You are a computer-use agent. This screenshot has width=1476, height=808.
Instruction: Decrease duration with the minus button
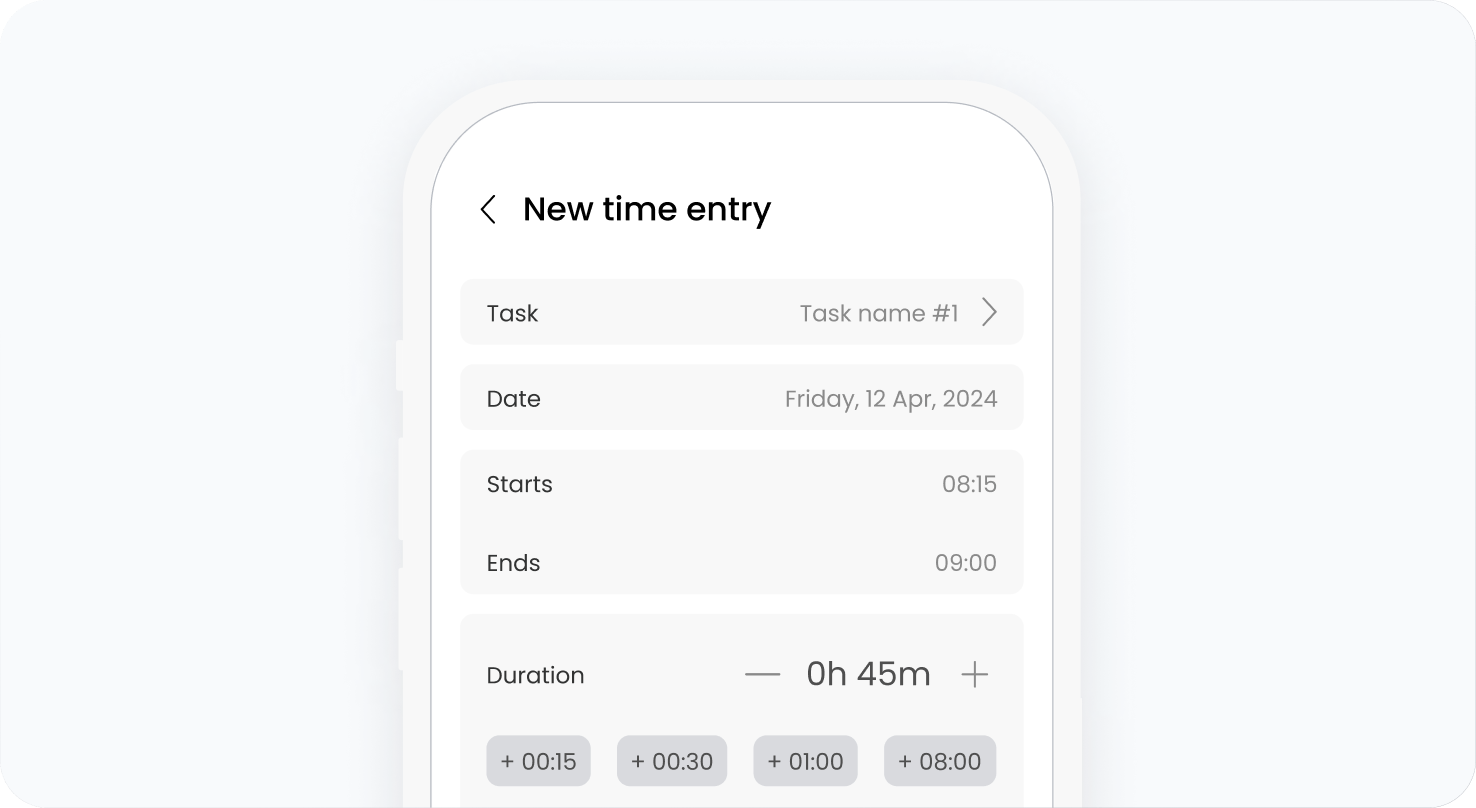[x=762, y=675]
